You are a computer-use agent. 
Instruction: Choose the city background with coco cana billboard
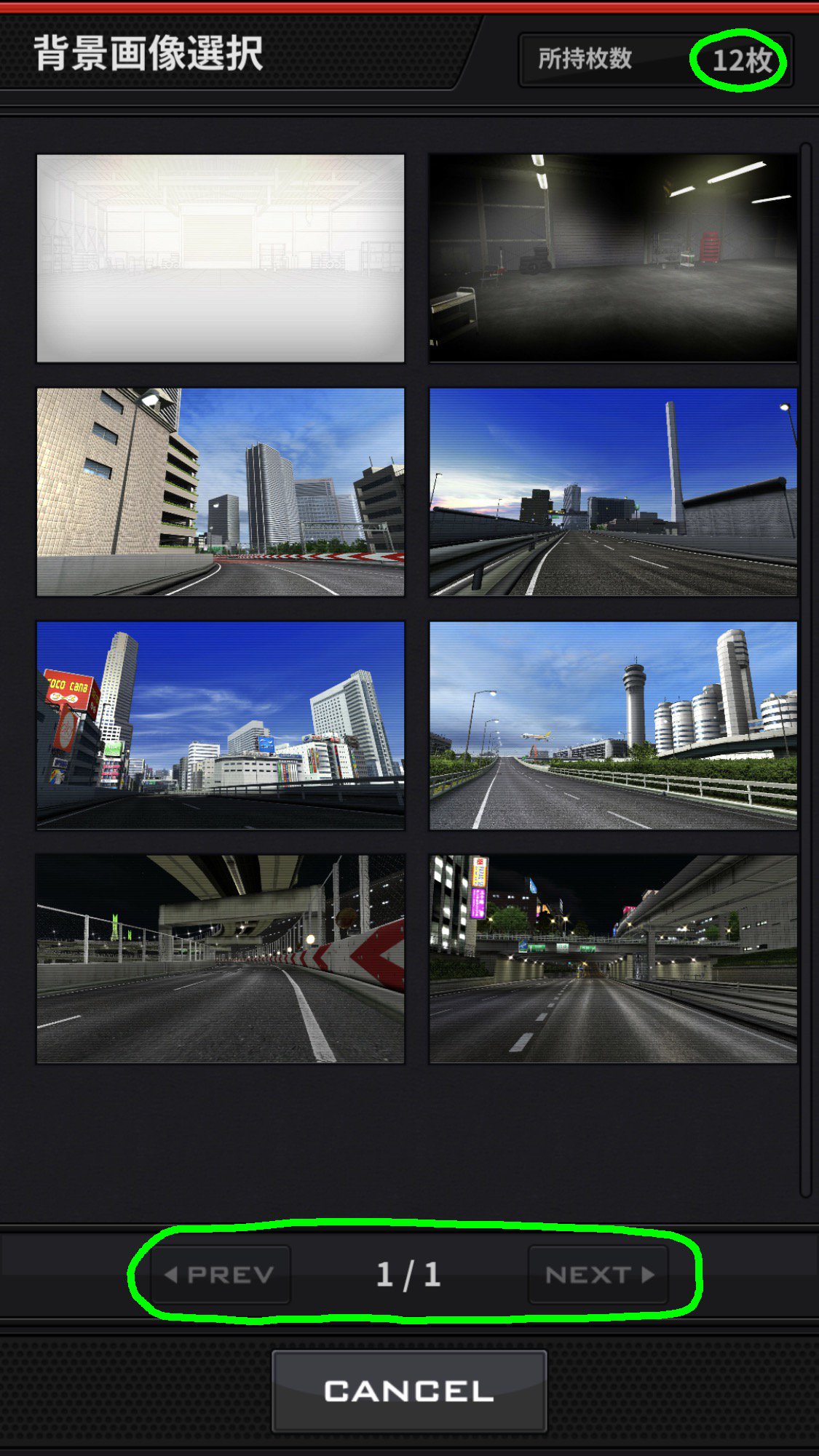221,725
